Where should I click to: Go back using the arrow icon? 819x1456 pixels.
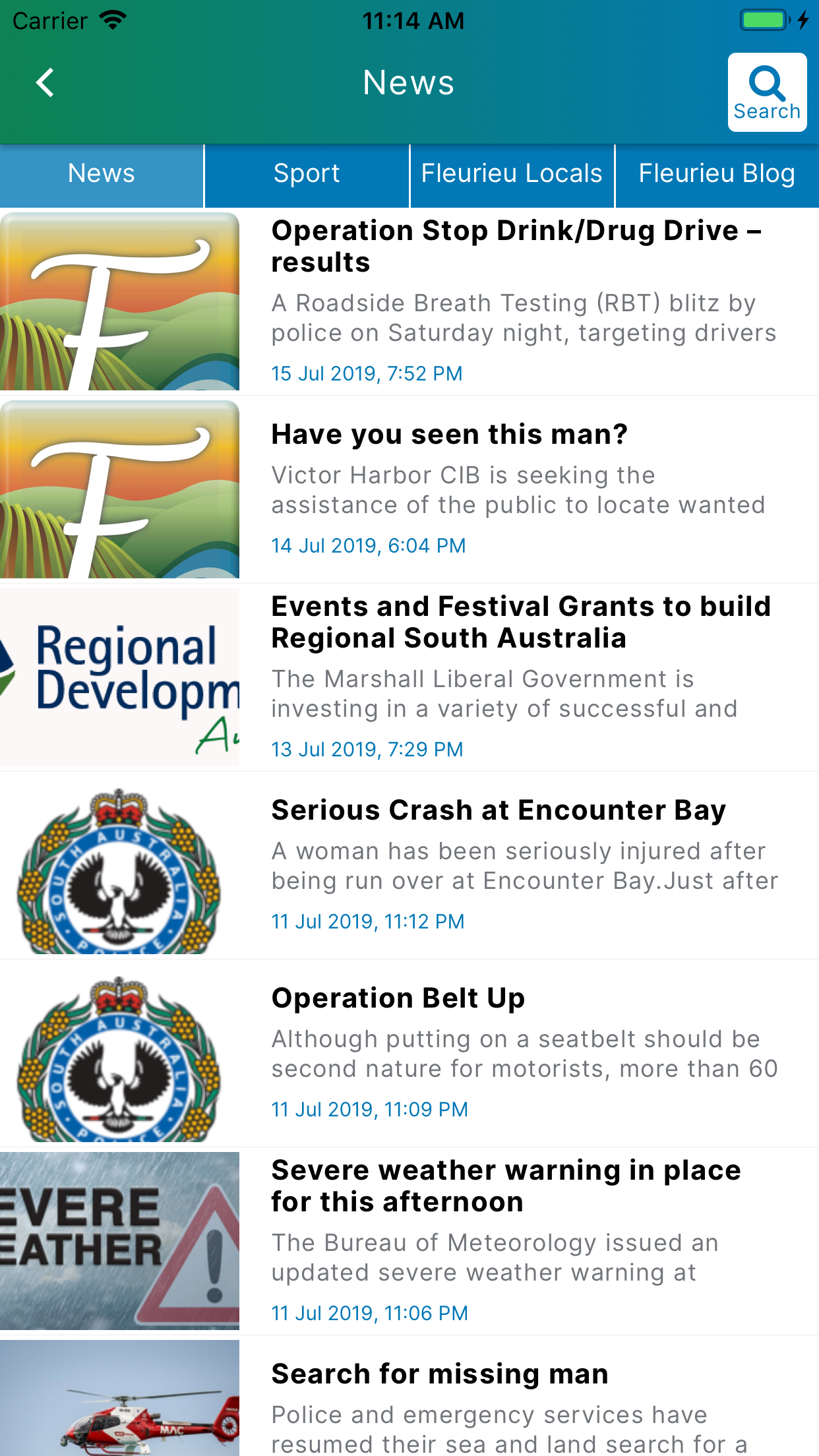tap(45, 83)
